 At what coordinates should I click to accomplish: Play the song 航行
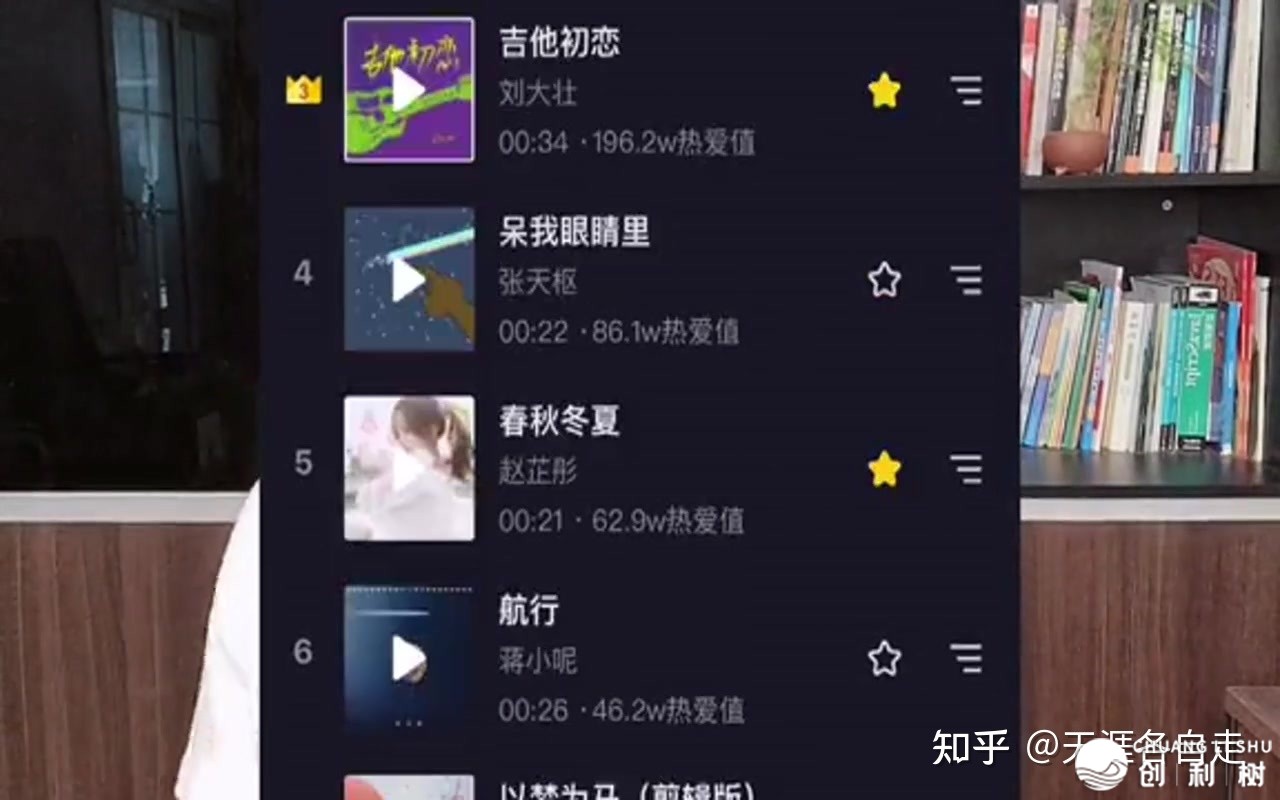(x=408, y=658)
